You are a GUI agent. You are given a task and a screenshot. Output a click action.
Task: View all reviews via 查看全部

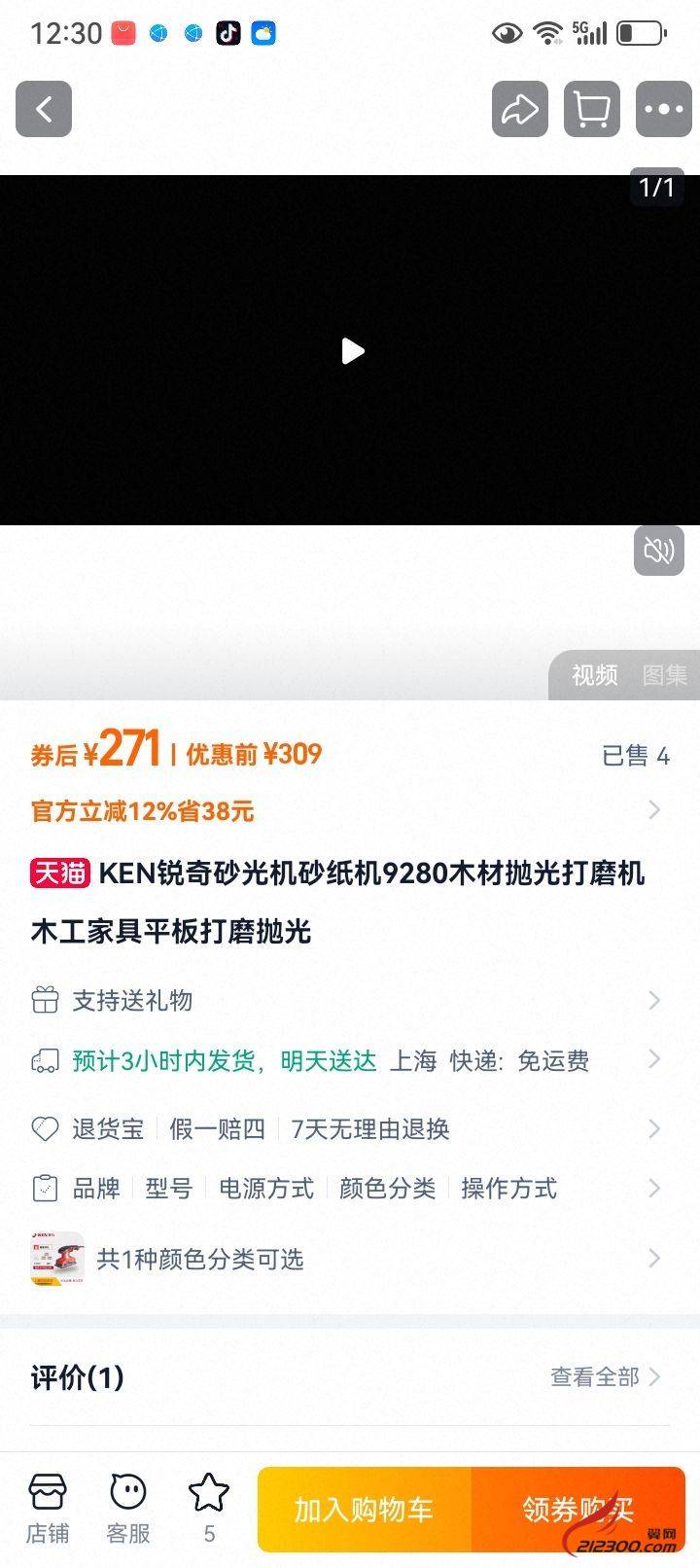(604, 1376)
